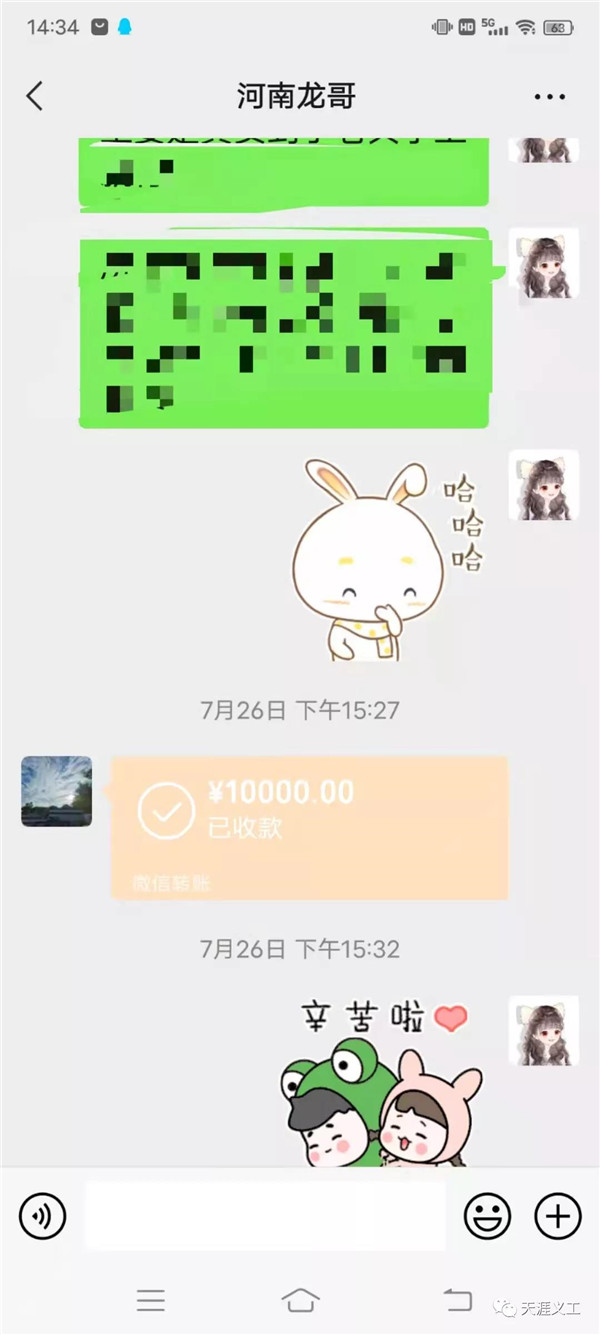Viewport: 600px width, 1335px height.
Task: Open the emoji sticker panel
Action: [x=487, y=1216]
